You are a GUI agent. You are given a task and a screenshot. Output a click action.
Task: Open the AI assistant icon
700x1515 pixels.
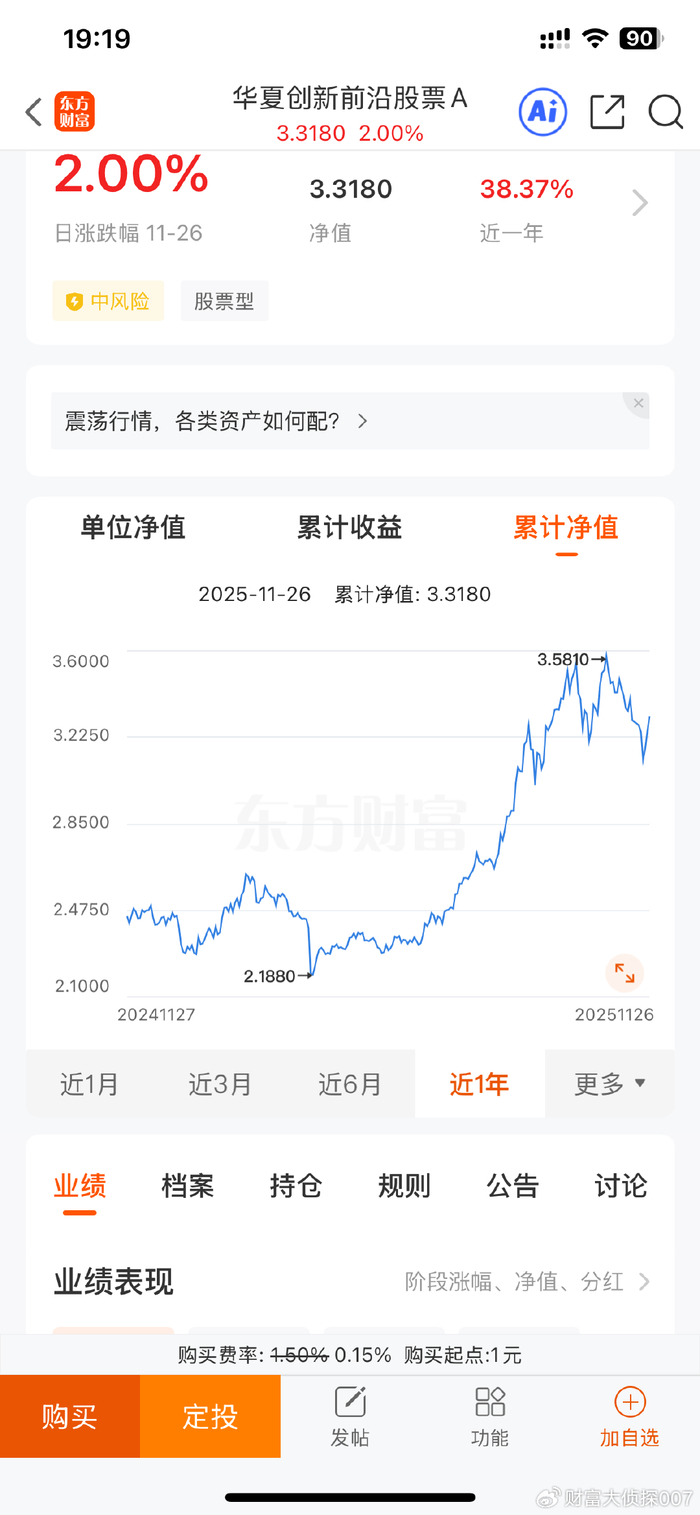[542, 112]
